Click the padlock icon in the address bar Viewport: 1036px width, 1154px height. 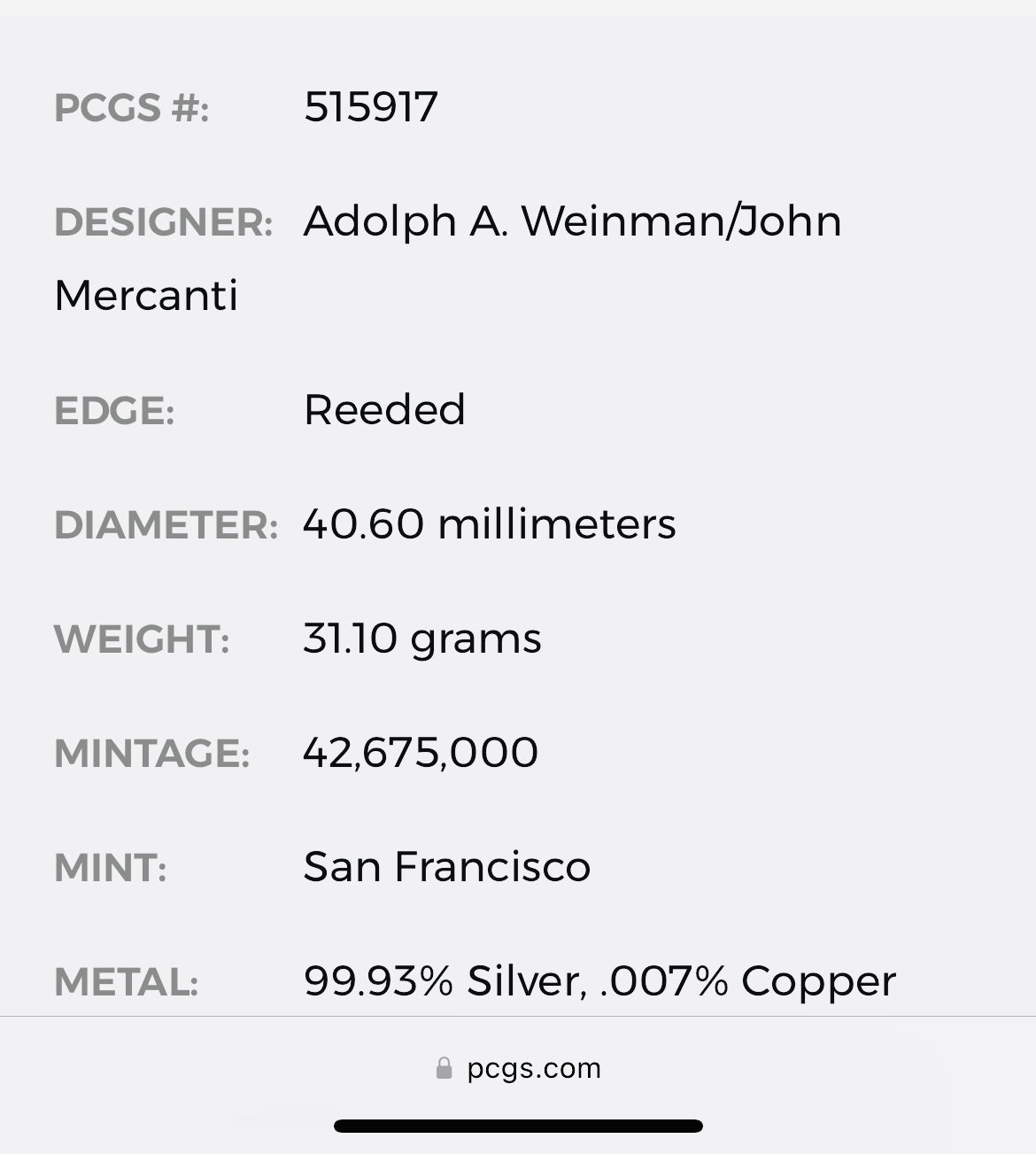pyautogui.click(x=444, y=1068)
